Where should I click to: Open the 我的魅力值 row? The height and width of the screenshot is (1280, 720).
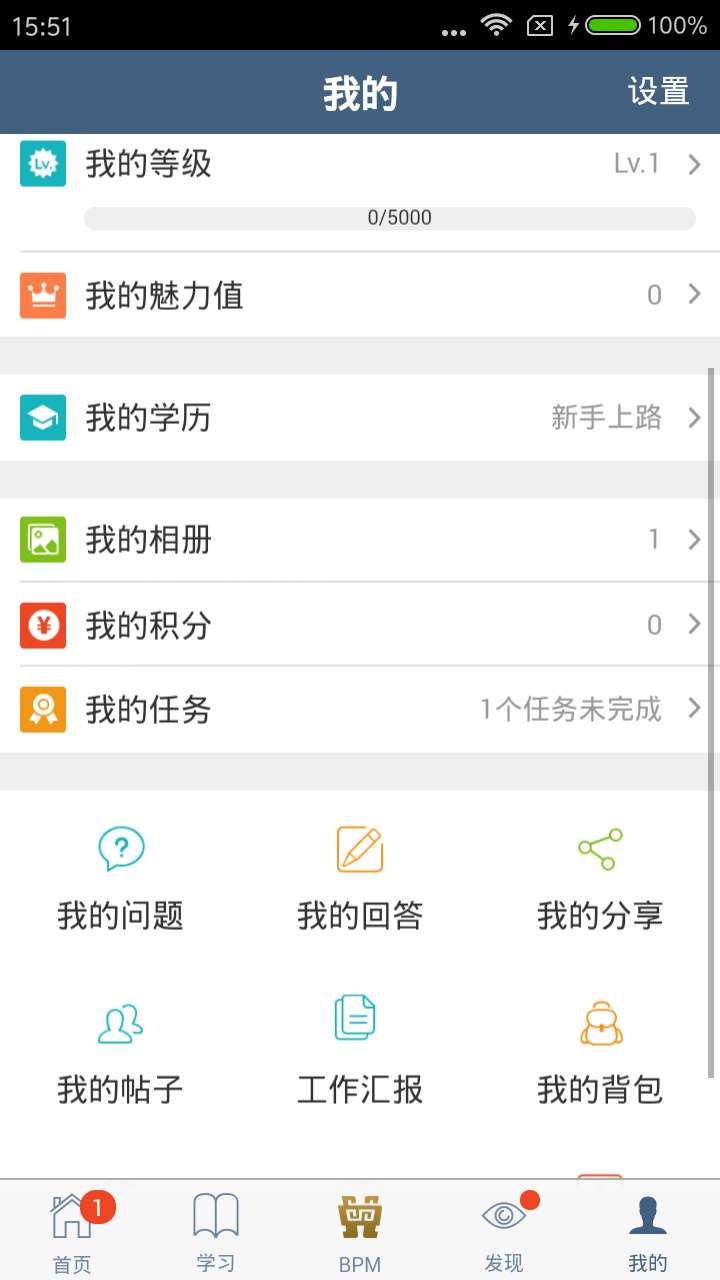tap(360, 295)
